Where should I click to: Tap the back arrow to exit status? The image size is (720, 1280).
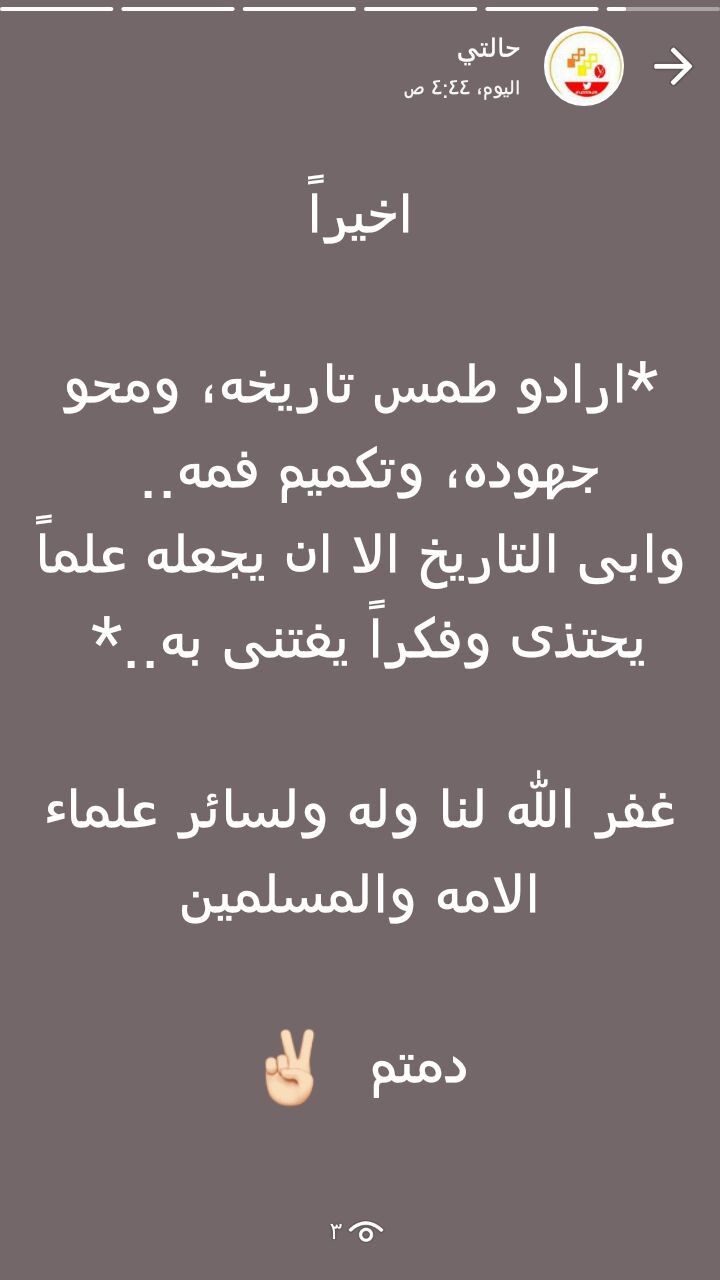tap(673, 67)
